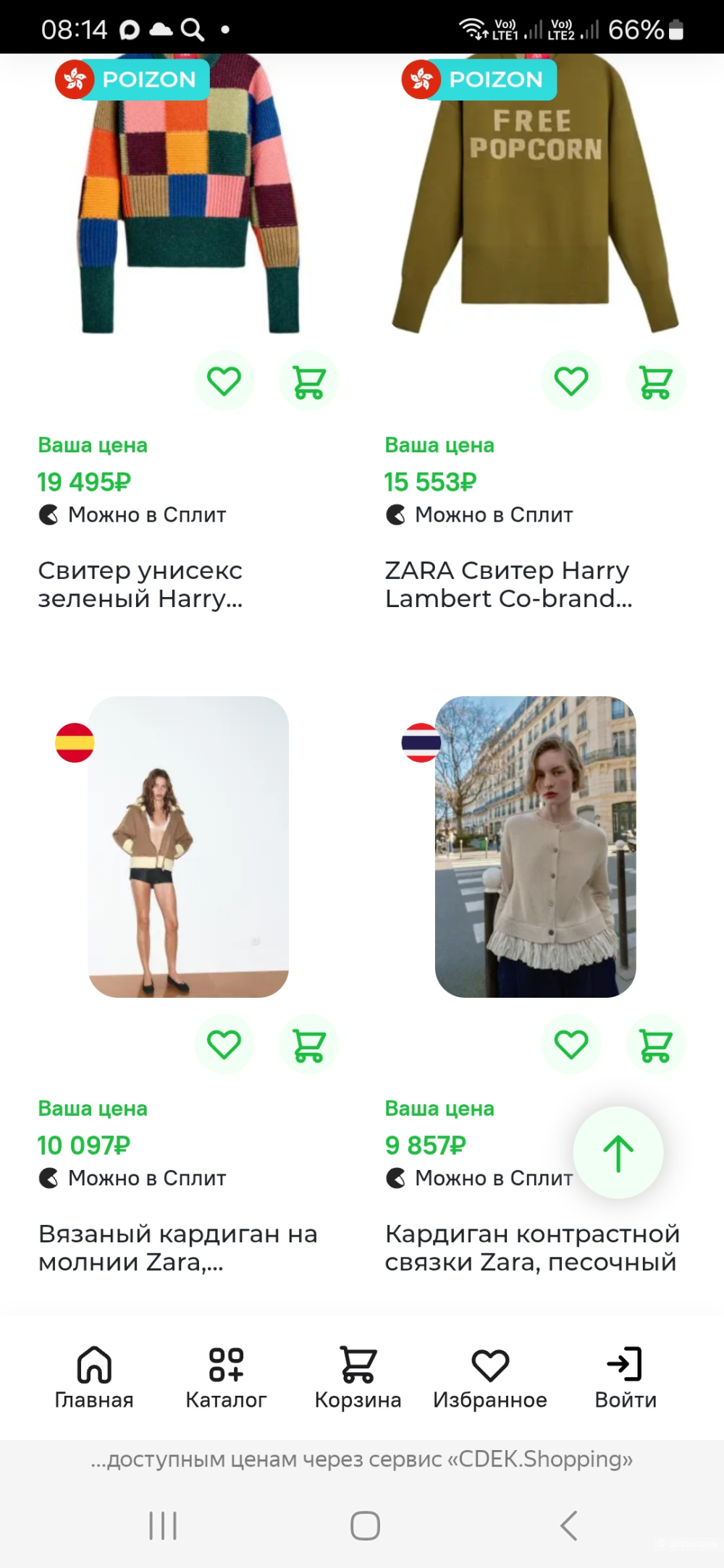The width and height of the screenshot is (724, 1568).
Task: Add the Zara zip cardigan to cart
Action: pos(308,1043)
